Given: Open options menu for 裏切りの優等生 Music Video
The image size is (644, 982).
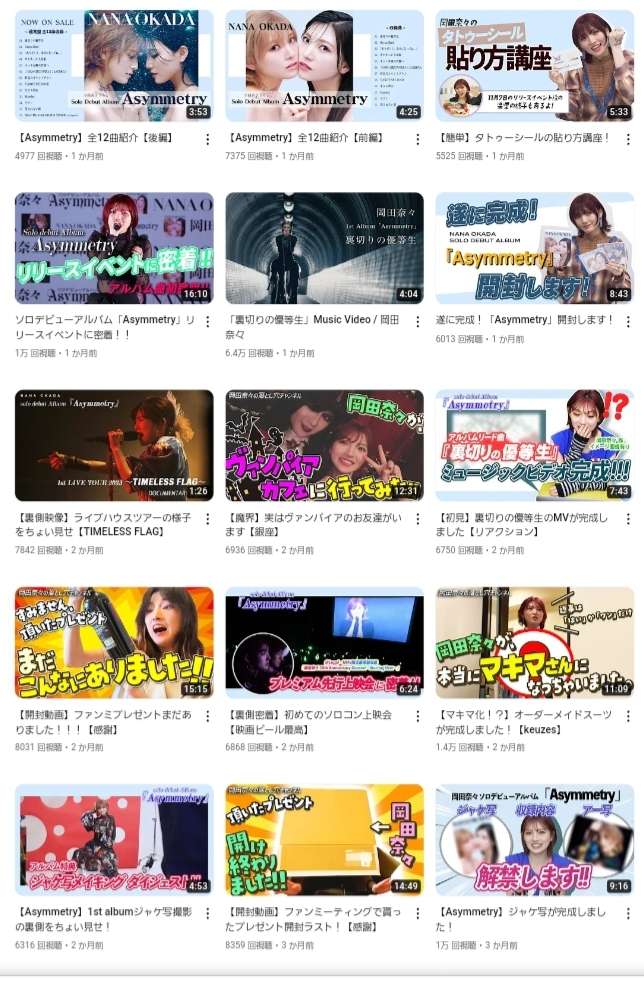Looking at the screenshot, I should click(x=417, y=322).
